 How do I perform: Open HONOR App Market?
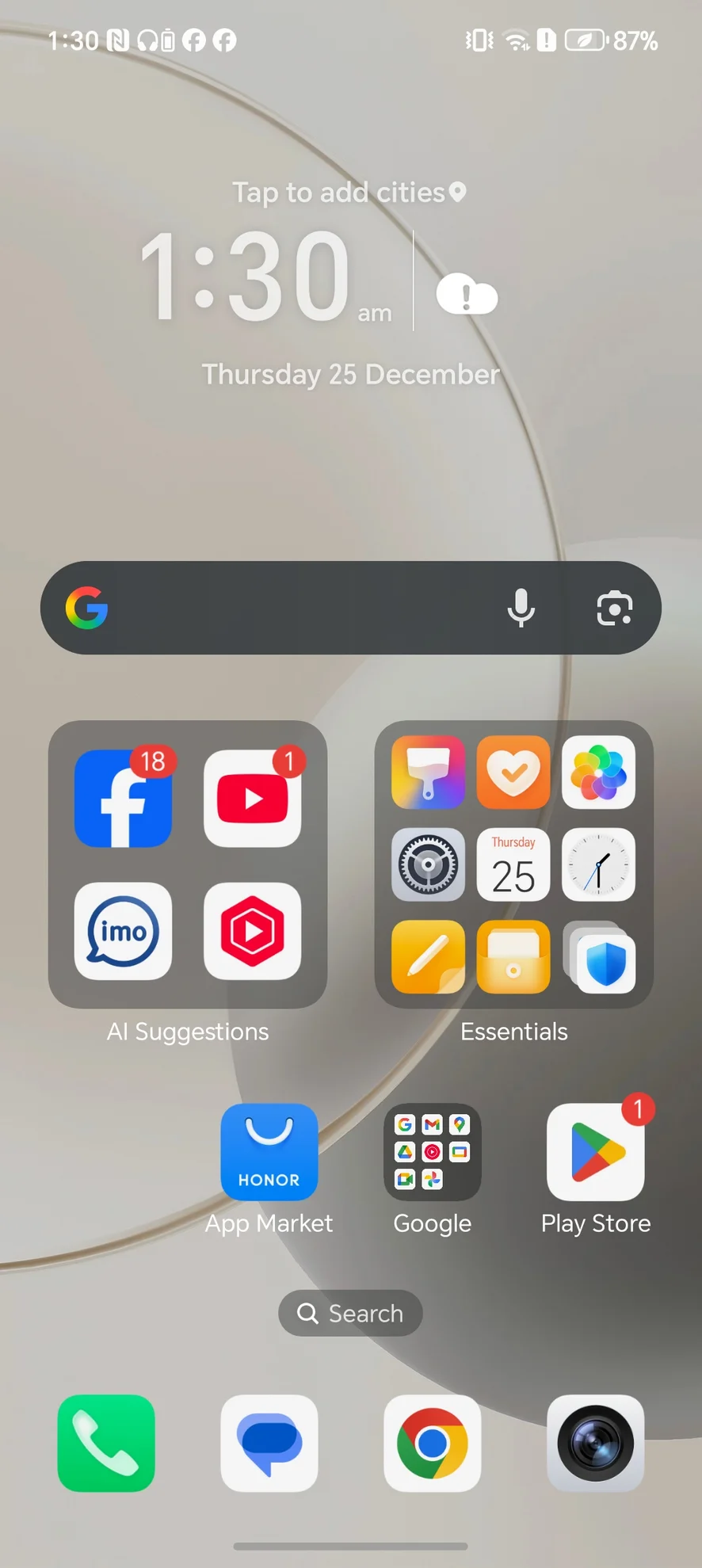(269, 1152)
